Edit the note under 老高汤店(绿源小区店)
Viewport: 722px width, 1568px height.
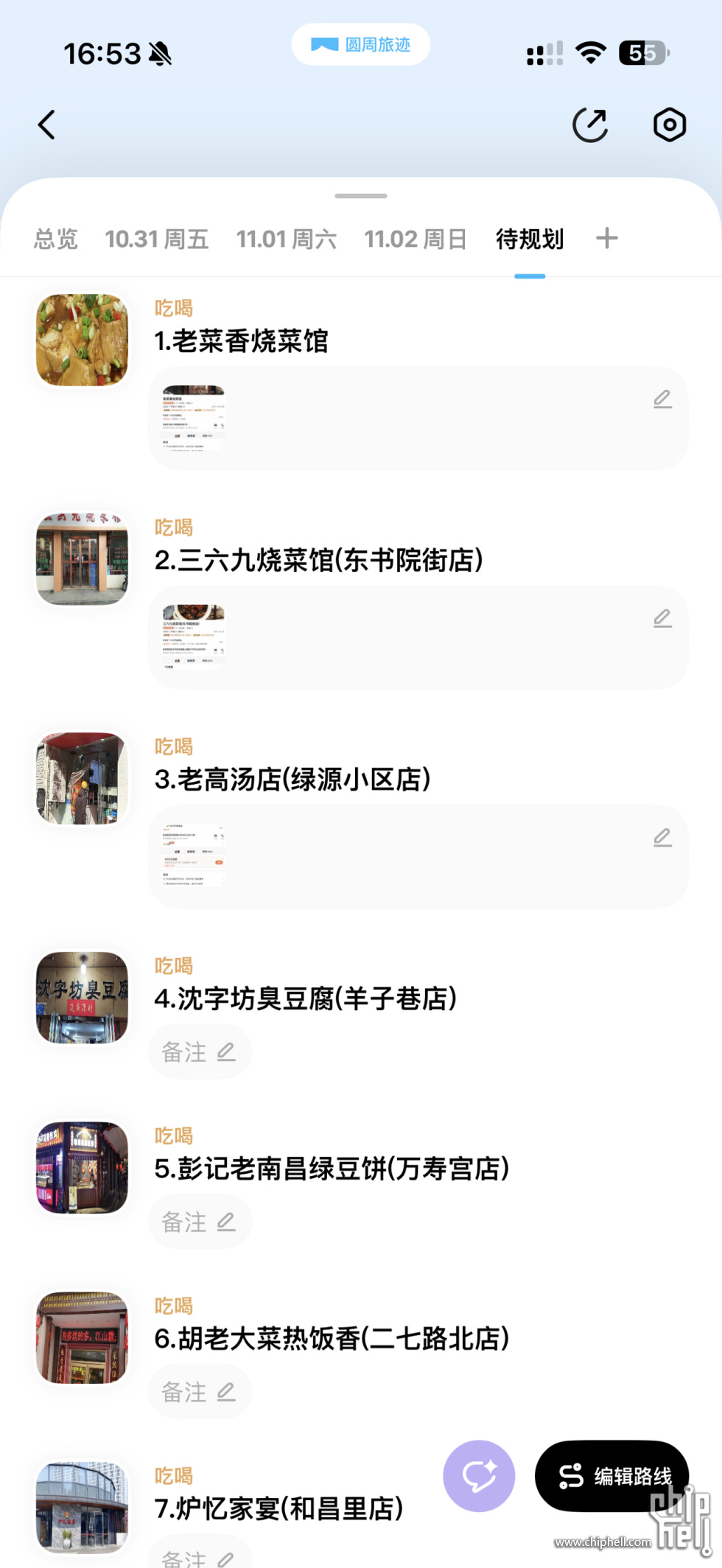pyautogui.click(x=662, y=838)
